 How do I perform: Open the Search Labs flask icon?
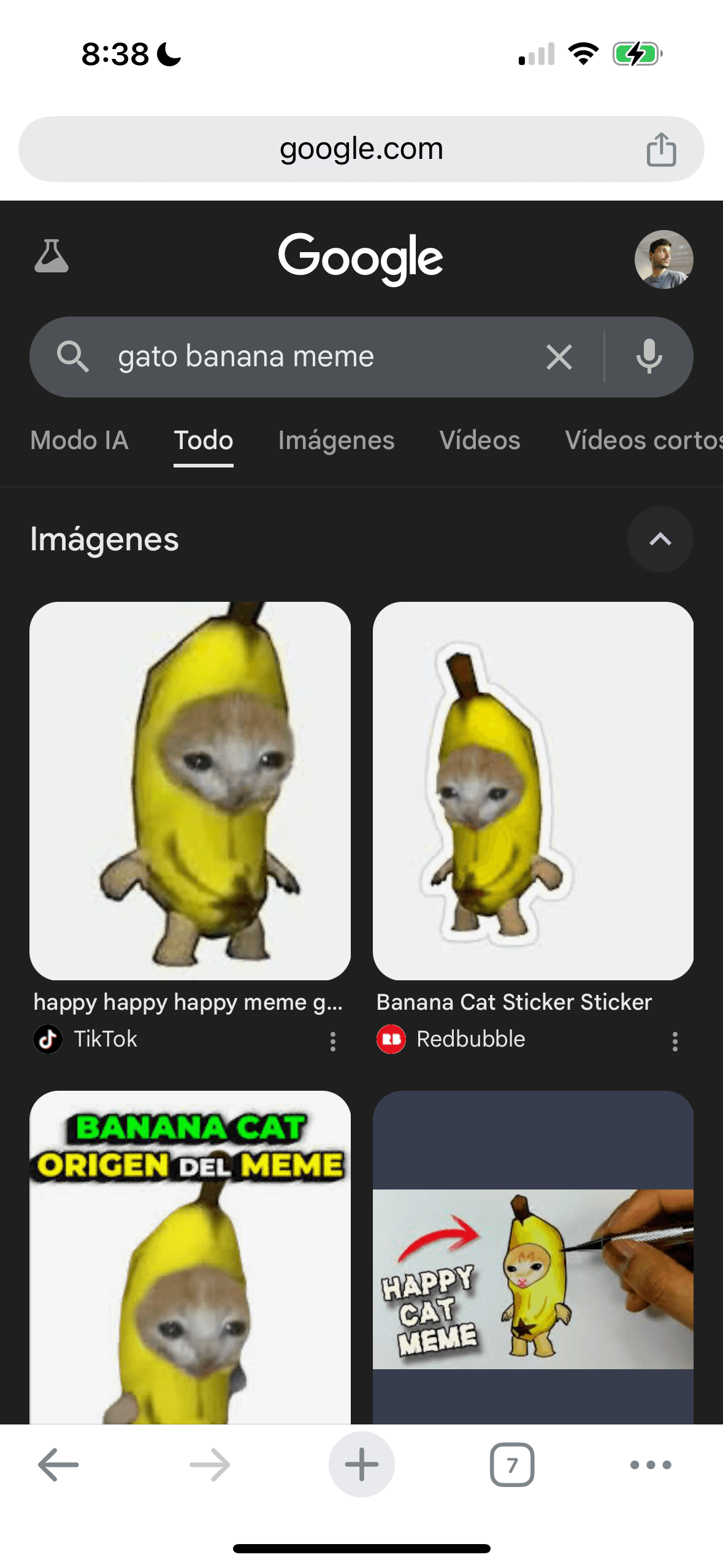point(52,256)
